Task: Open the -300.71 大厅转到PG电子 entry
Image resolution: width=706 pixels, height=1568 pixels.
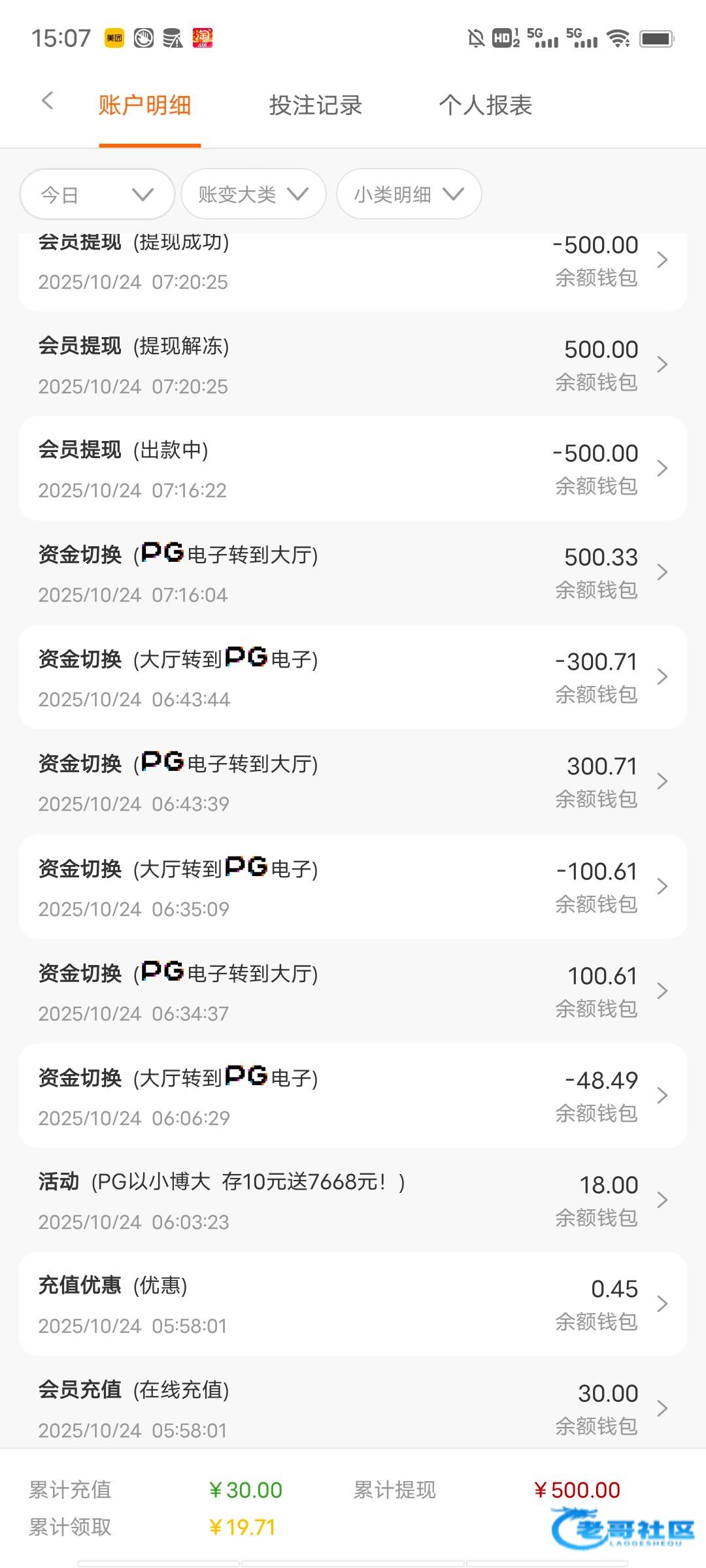Action: click(x=353, y=678)
